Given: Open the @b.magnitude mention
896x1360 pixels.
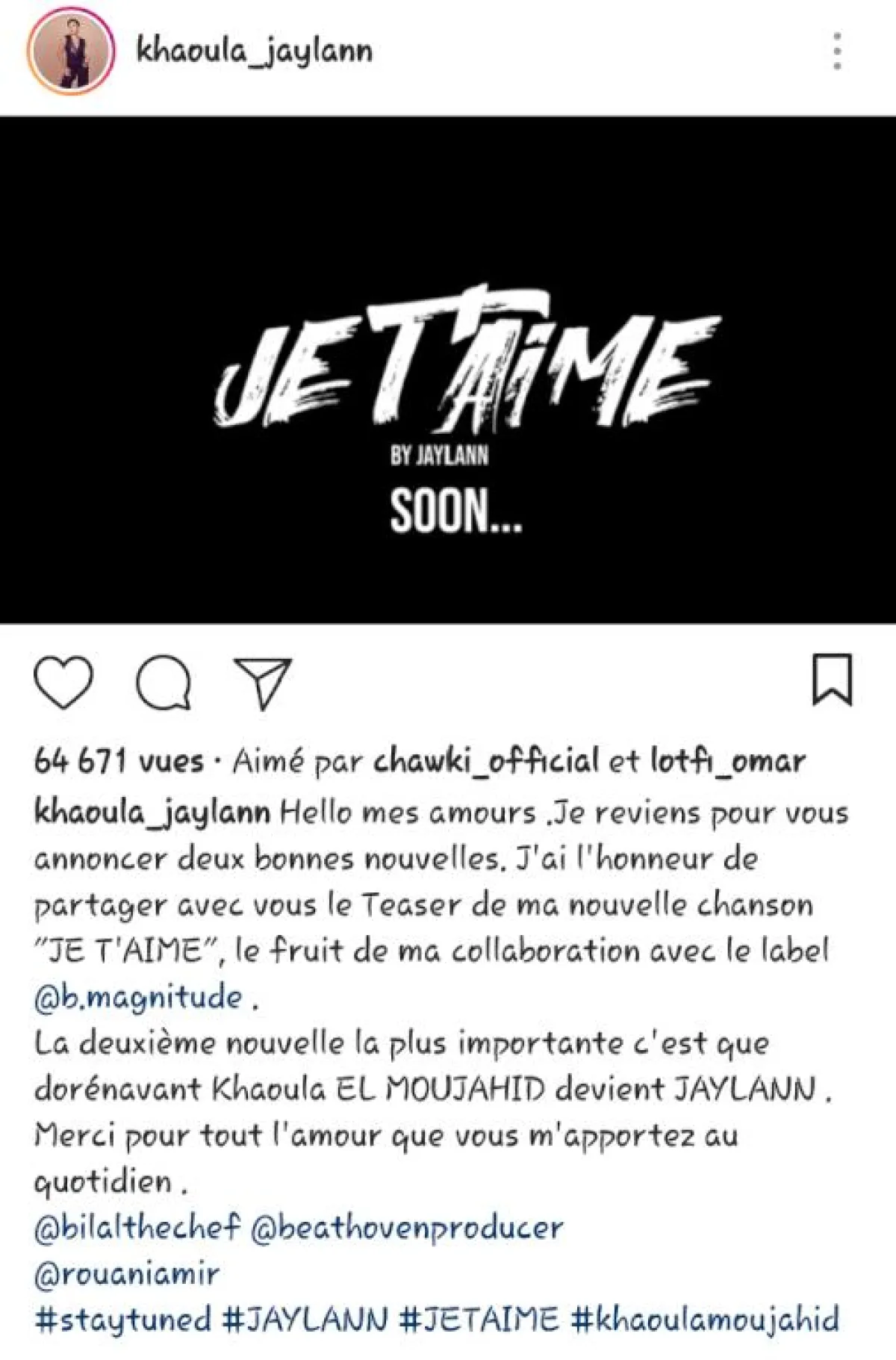Looking at the screenshot, I should [139, 997].
